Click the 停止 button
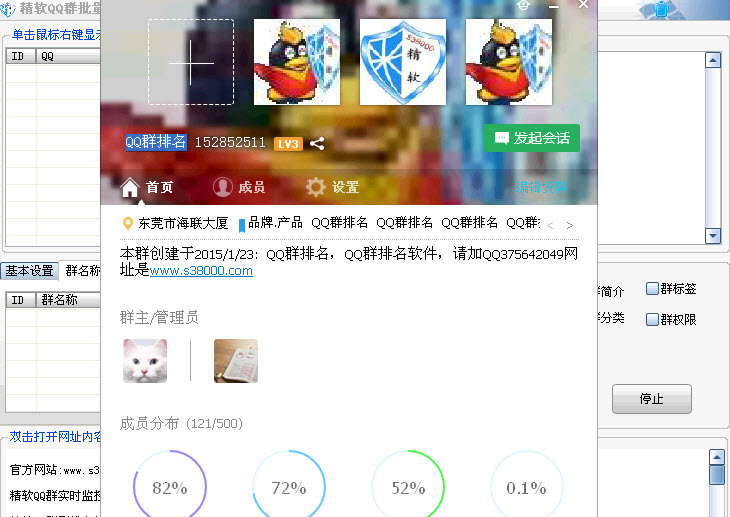Viewport: 730px width, 517px height. pyautogui.click(x=651, y=398)
